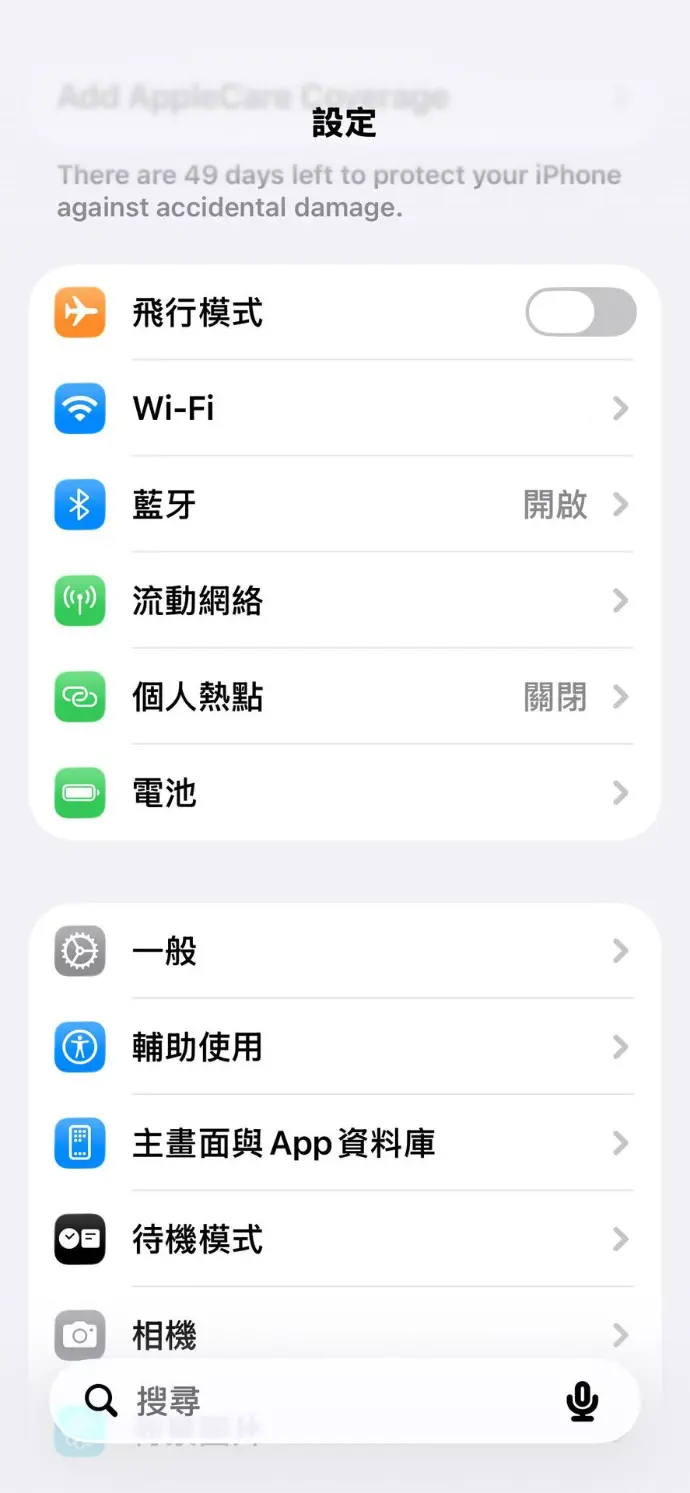Open 相機 settings

tap(345, 1328)
